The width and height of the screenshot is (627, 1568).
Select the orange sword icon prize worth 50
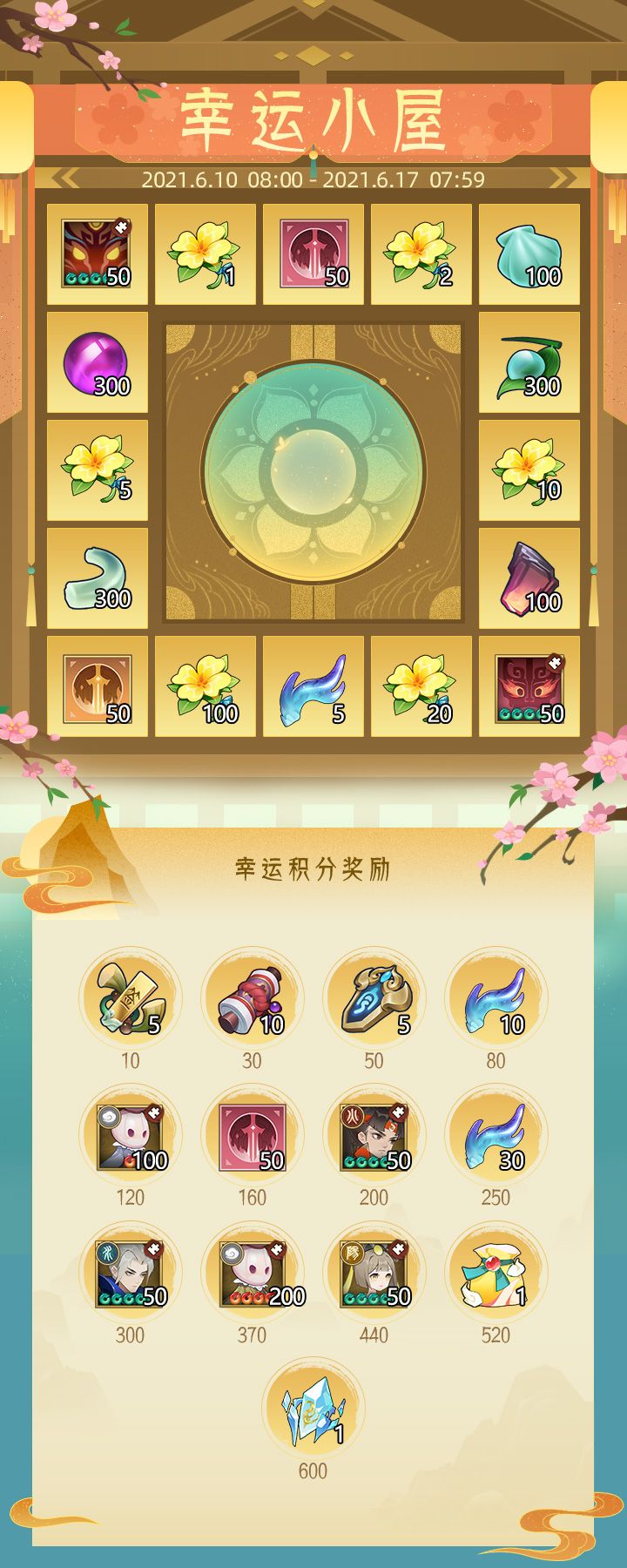pos(98,688)
